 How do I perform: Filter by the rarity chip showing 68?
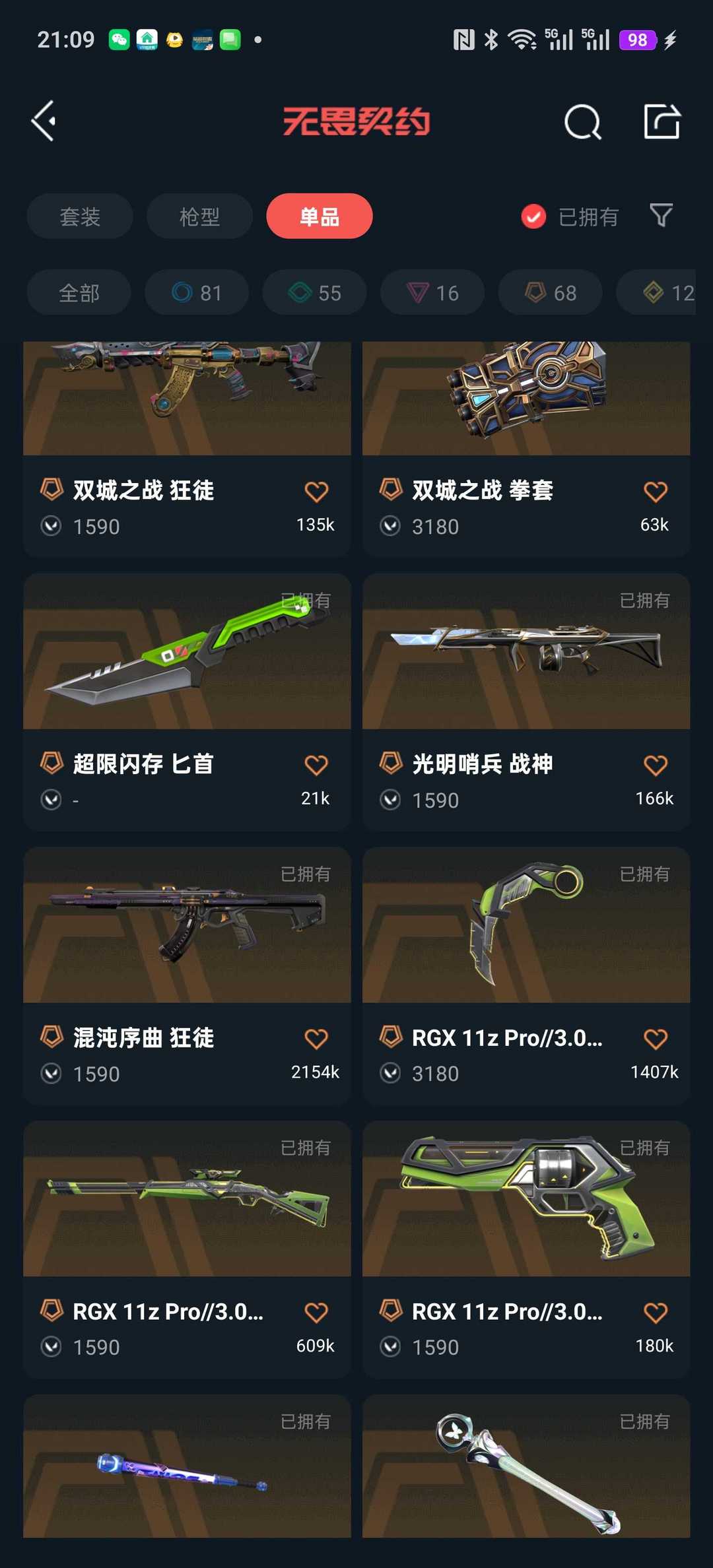550,292
